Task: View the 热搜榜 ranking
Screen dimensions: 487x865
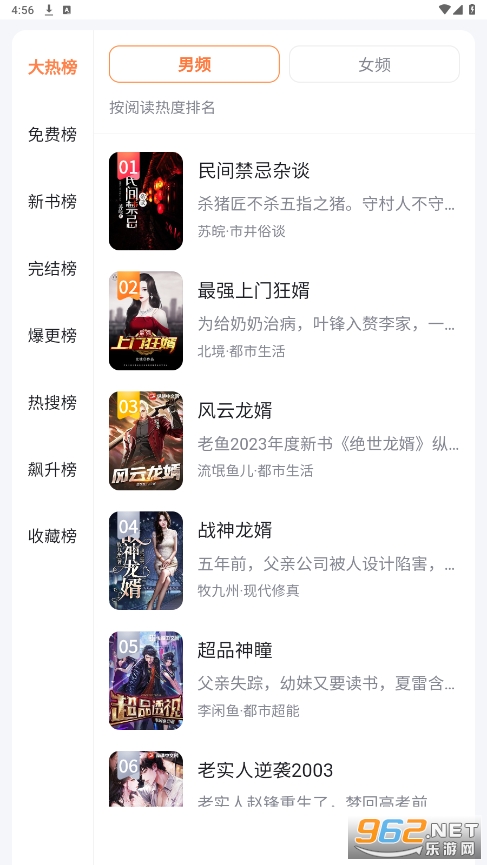Action: [x=52, y=403]
